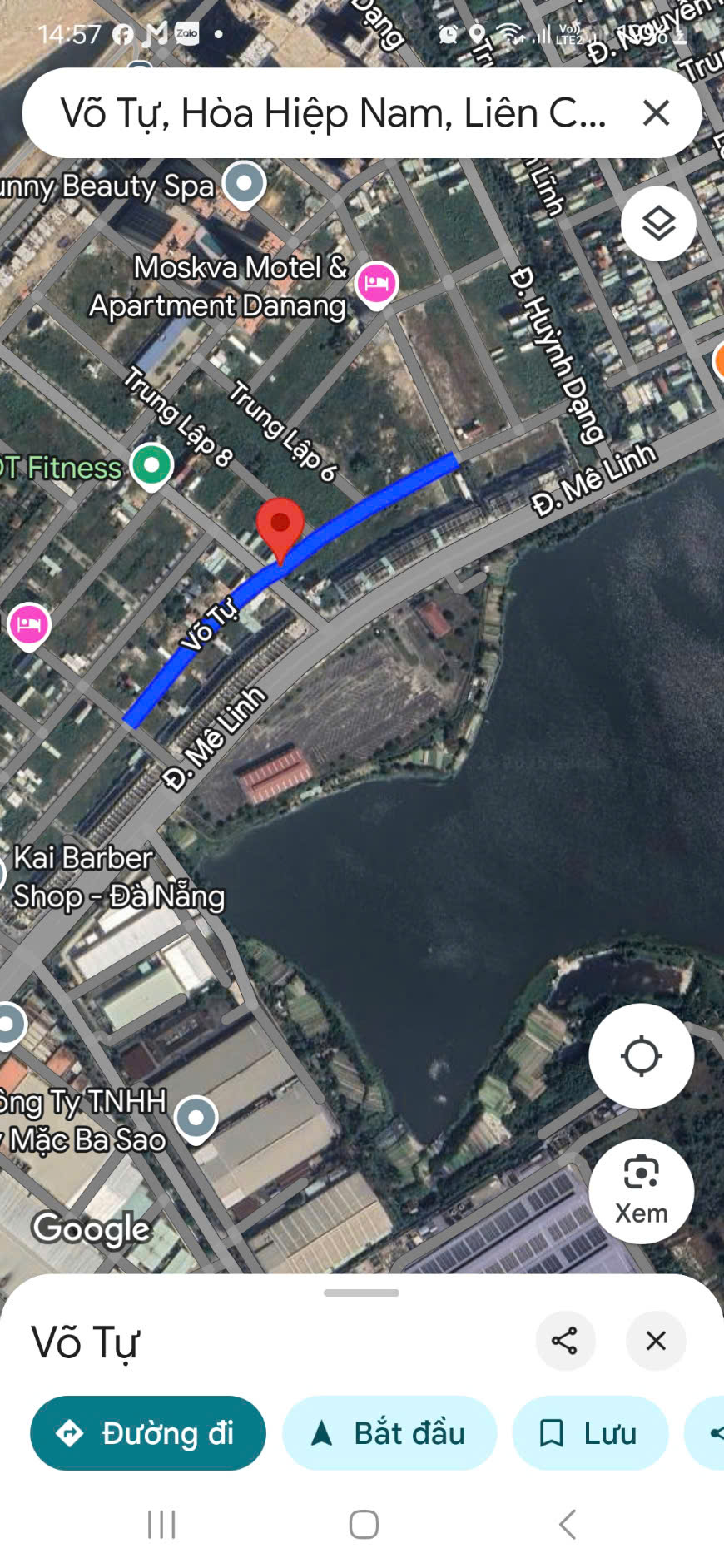Open the search field showing Võ Tự address
Viewport: 724px width, 1568px height.
point(333,112)
